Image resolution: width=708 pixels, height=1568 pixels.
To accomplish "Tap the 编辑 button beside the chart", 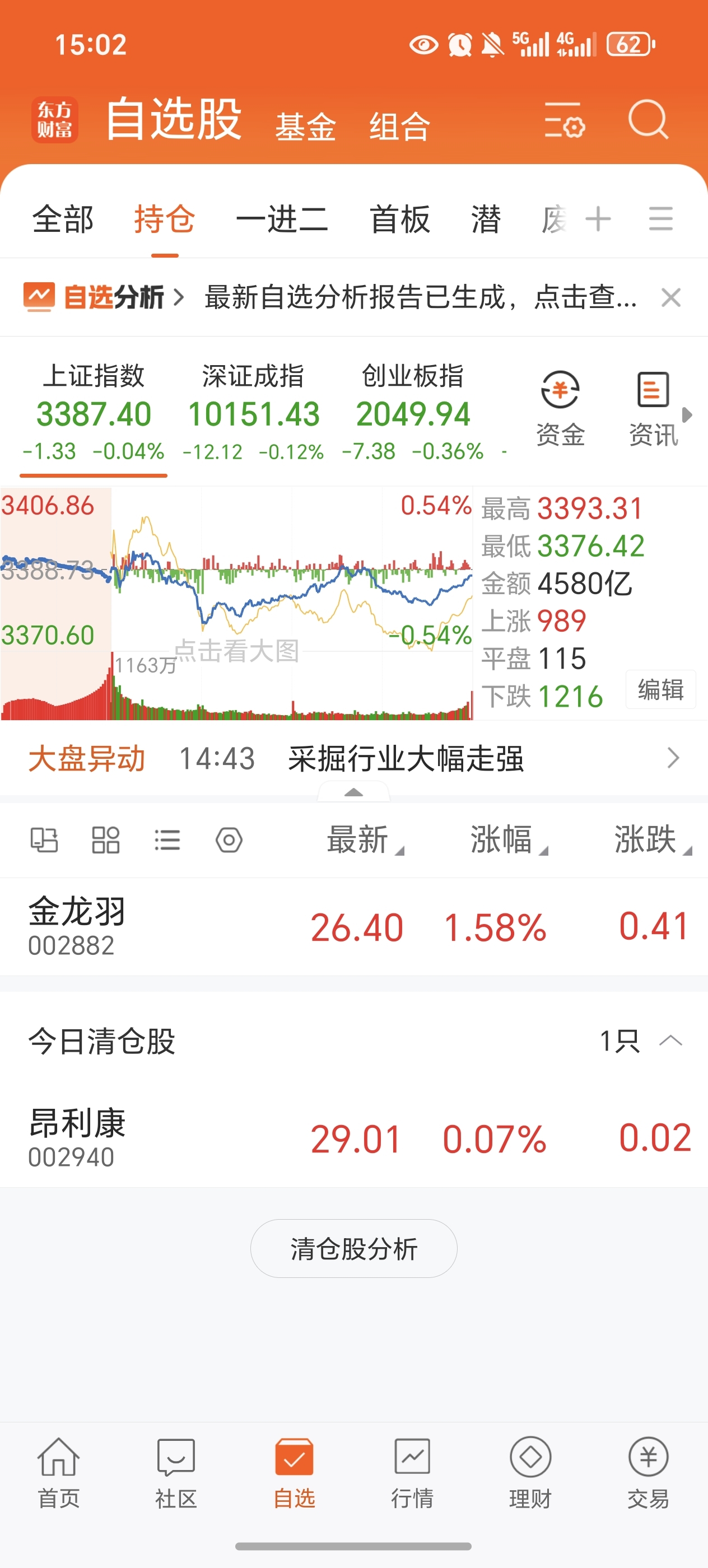I will tap(660, 690).
